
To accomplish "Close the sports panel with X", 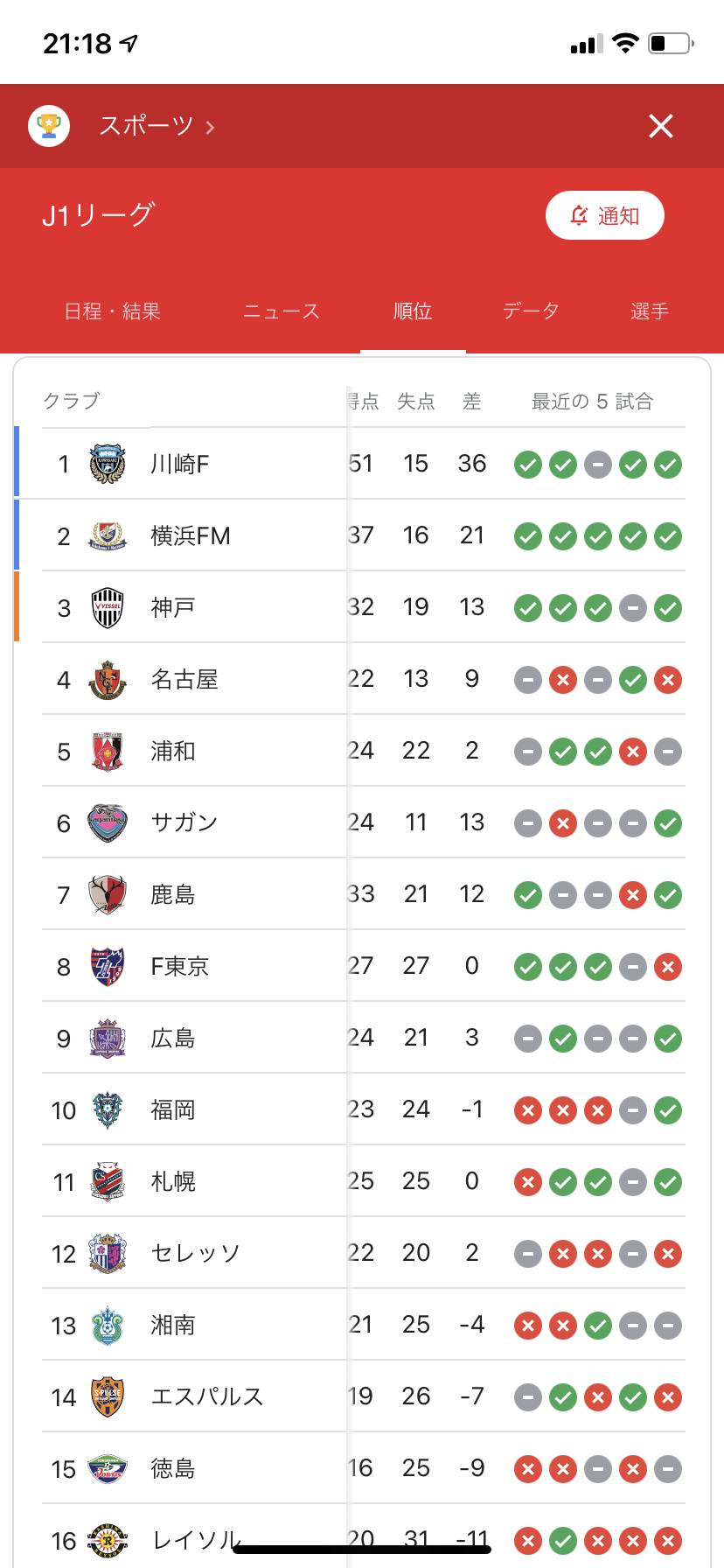I will point(661,126).
